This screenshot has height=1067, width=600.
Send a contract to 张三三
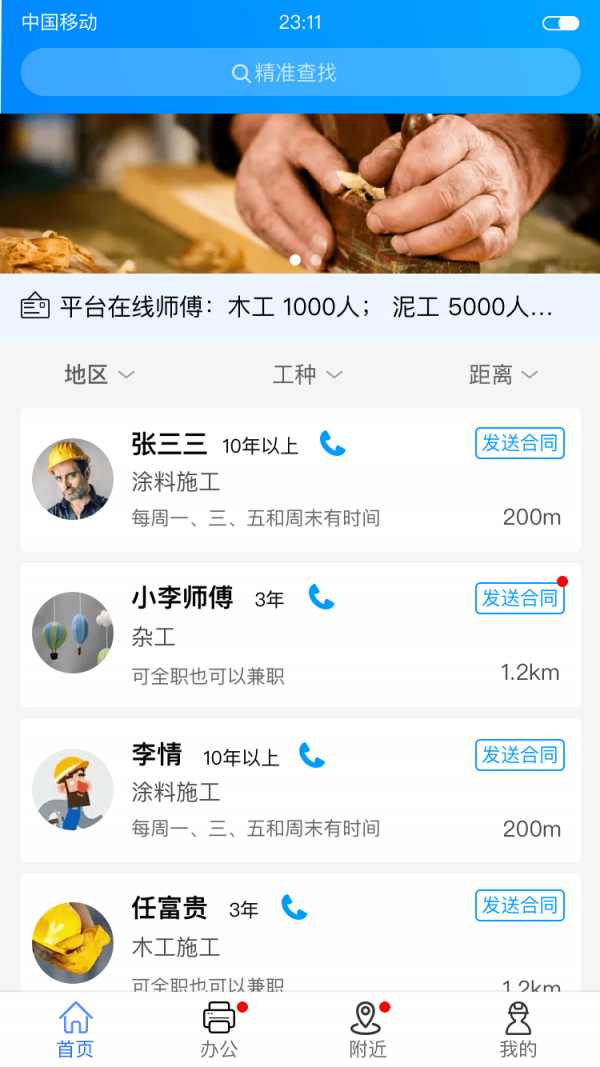520,443
